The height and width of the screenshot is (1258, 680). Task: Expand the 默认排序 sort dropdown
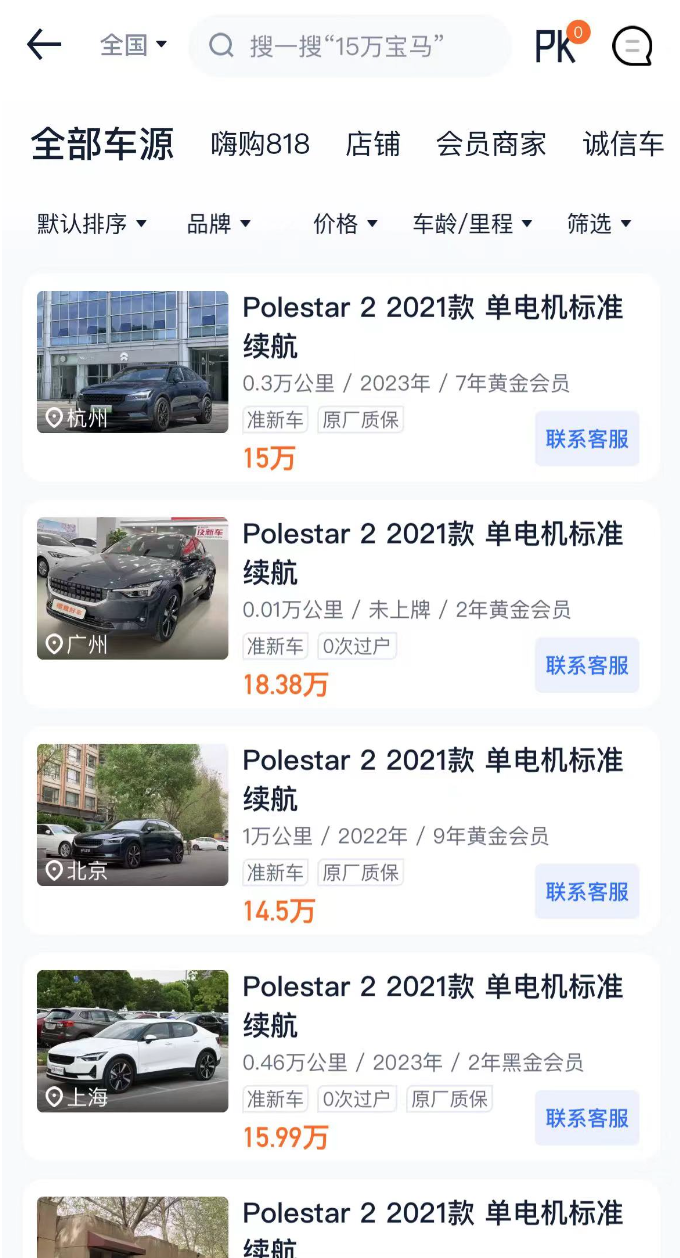pos(92,224)
